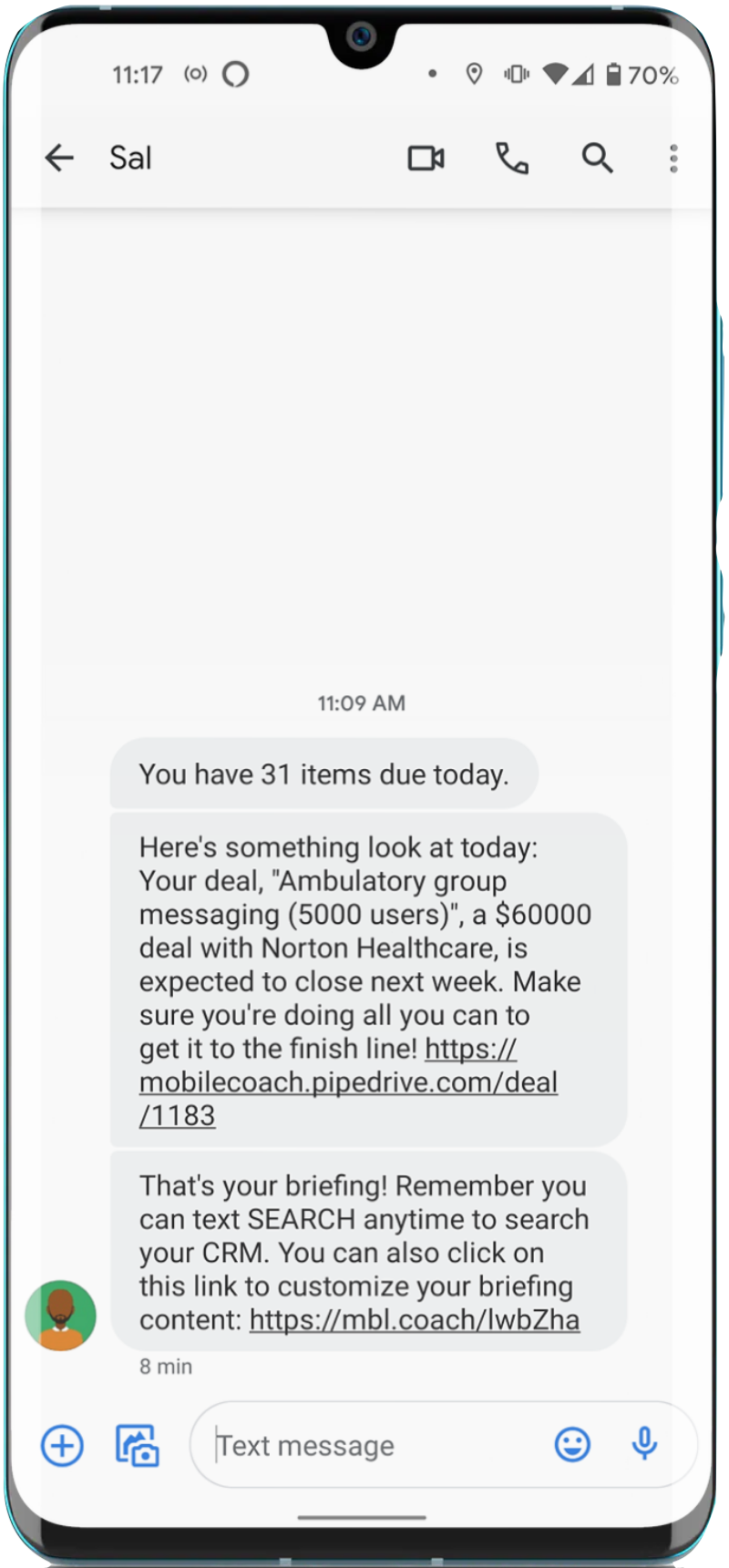Start a video call with Sal

tap(426, 158)
